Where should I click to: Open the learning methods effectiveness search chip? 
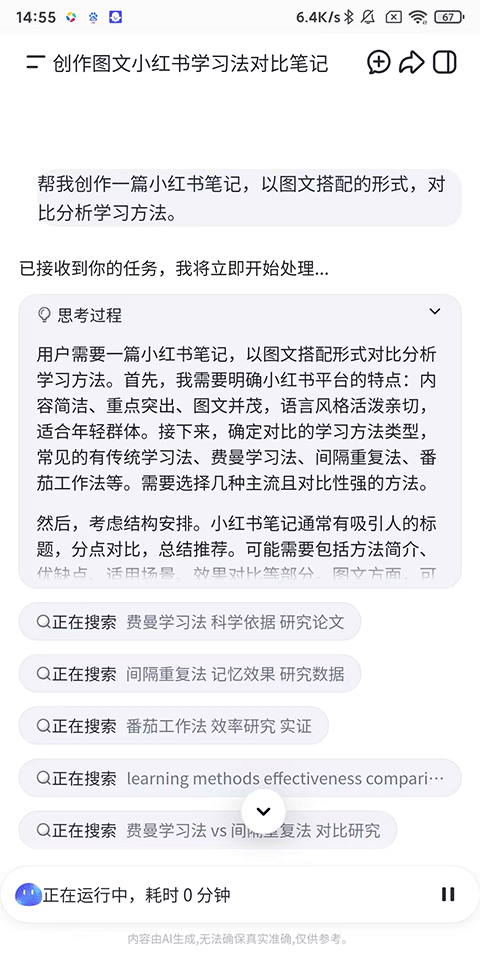[240, 778]
